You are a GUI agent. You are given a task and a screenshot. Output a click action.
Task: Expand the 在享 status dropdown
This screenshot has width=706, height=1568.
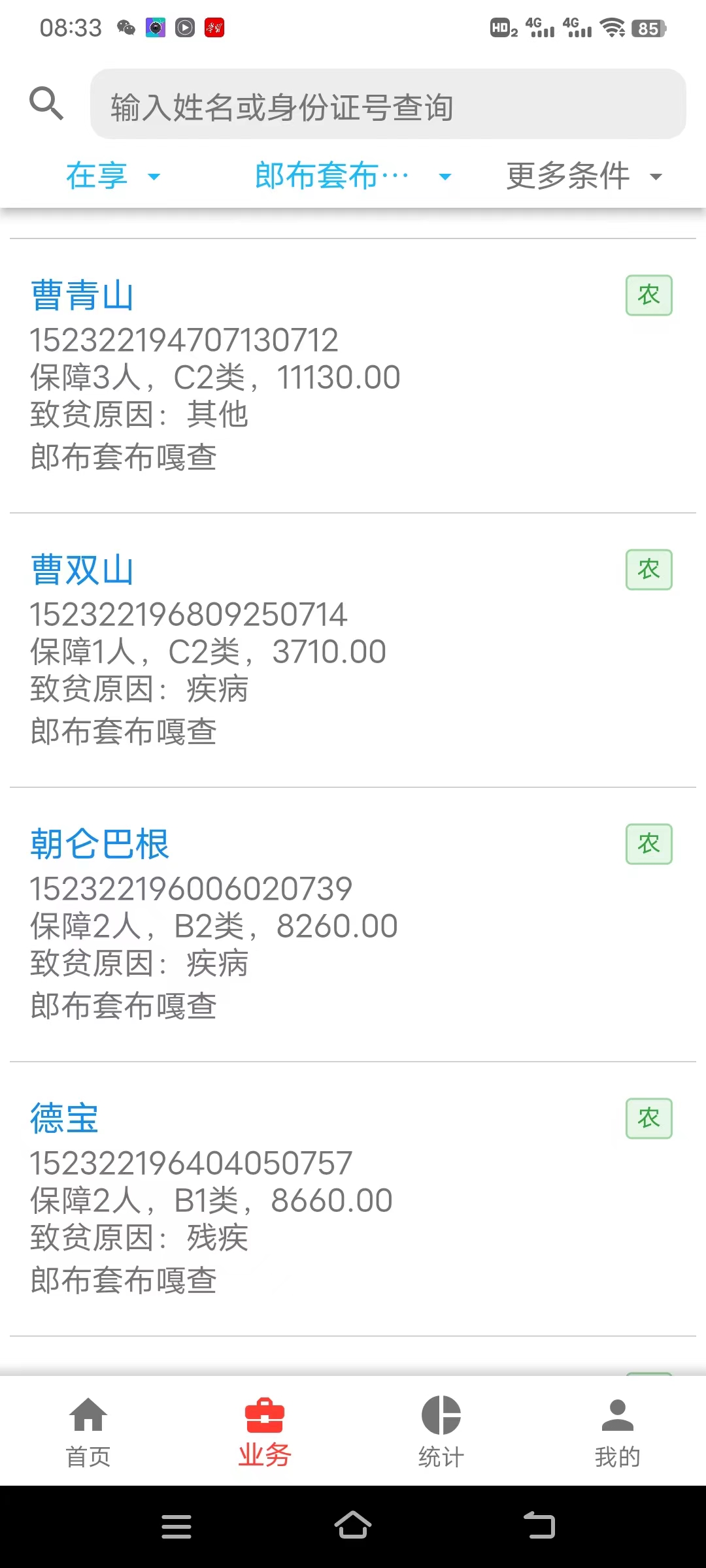(112, 176)
